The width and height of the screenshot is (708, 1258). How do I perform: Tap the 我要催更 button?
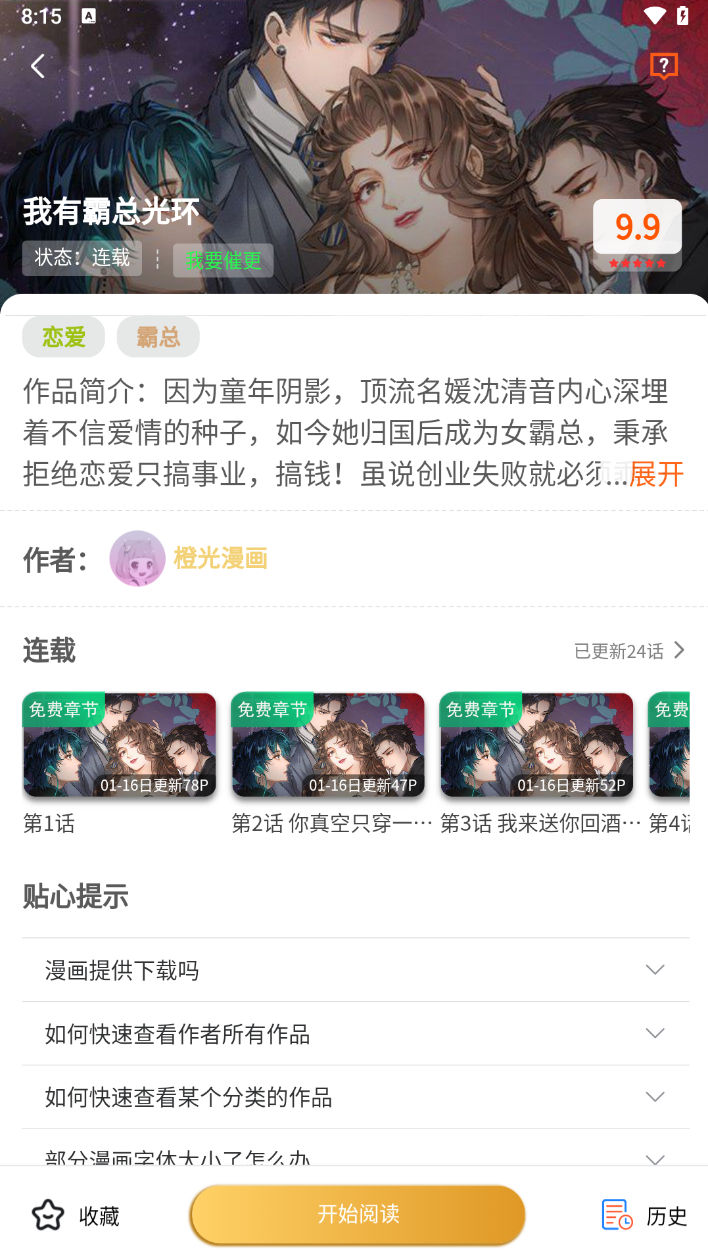tap(223, 260)
